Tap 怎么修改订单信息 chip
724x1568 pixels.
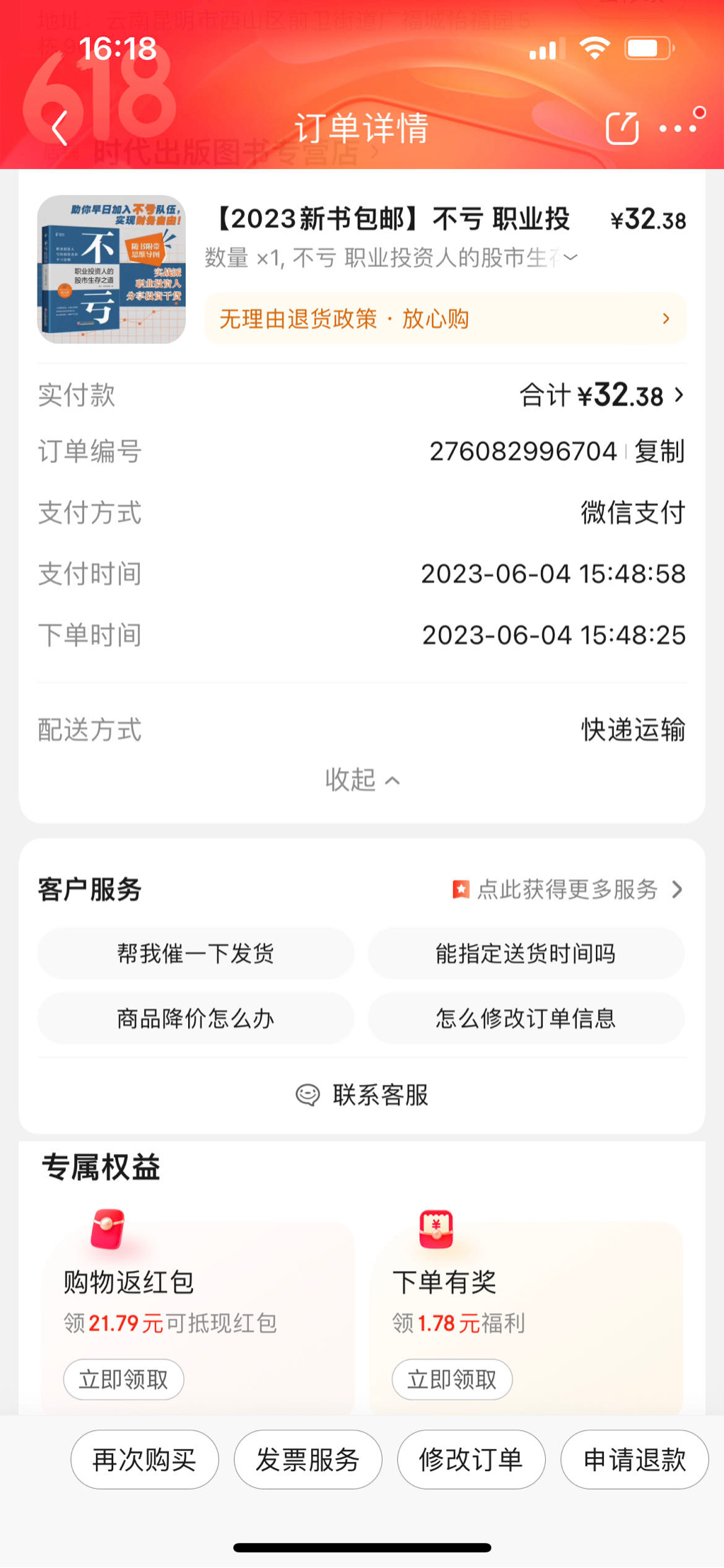(x=525, y=1018)
